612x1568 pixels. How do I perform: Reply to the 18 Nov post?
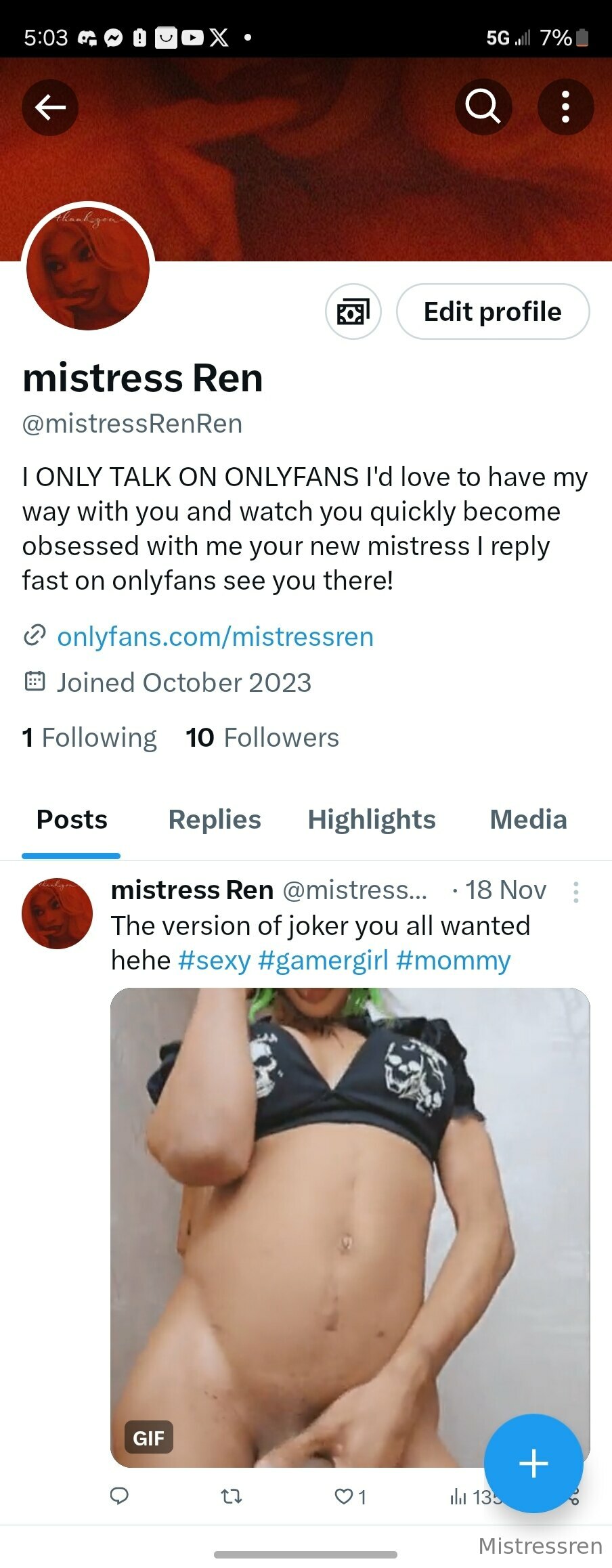[x=119, y=1496]
